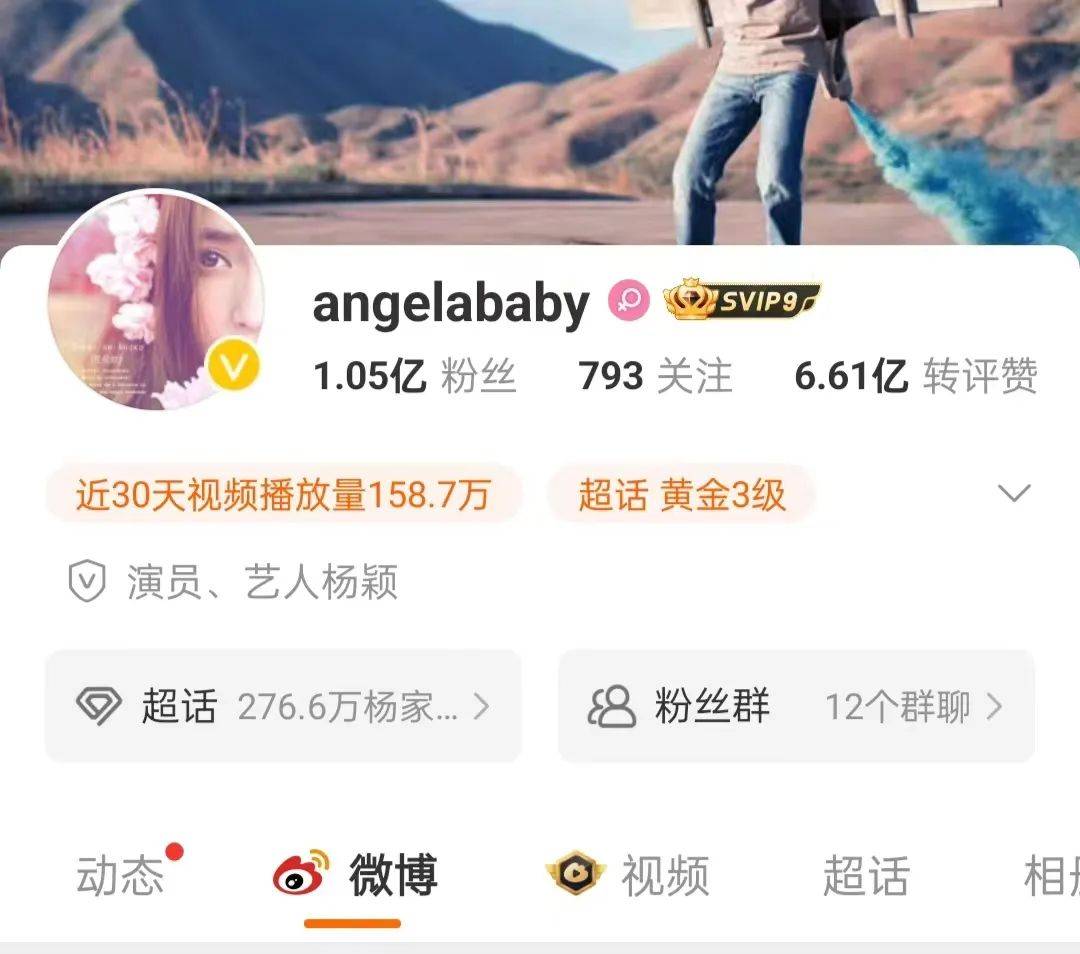View the 1.05亿 粉丝 followers list
The image size is (1080, 954).
click(x=414, y=376)
